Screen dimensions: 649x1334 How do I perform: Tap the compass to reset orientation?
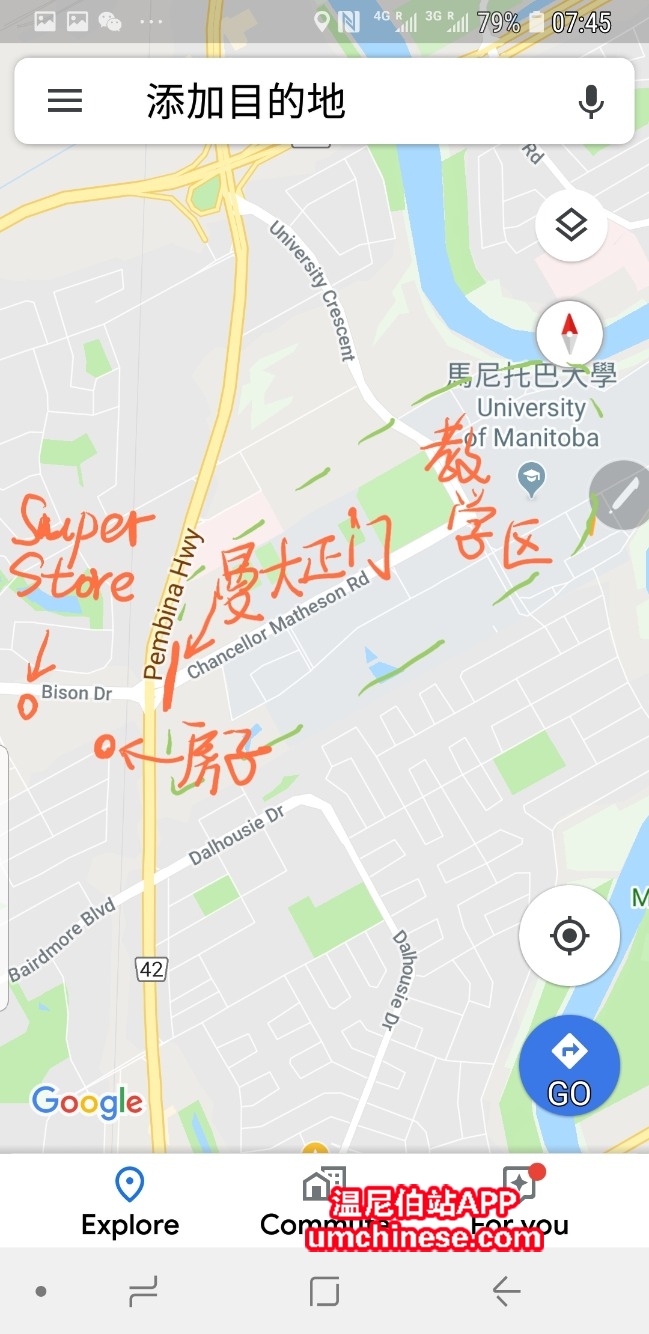tap(569, 333)
